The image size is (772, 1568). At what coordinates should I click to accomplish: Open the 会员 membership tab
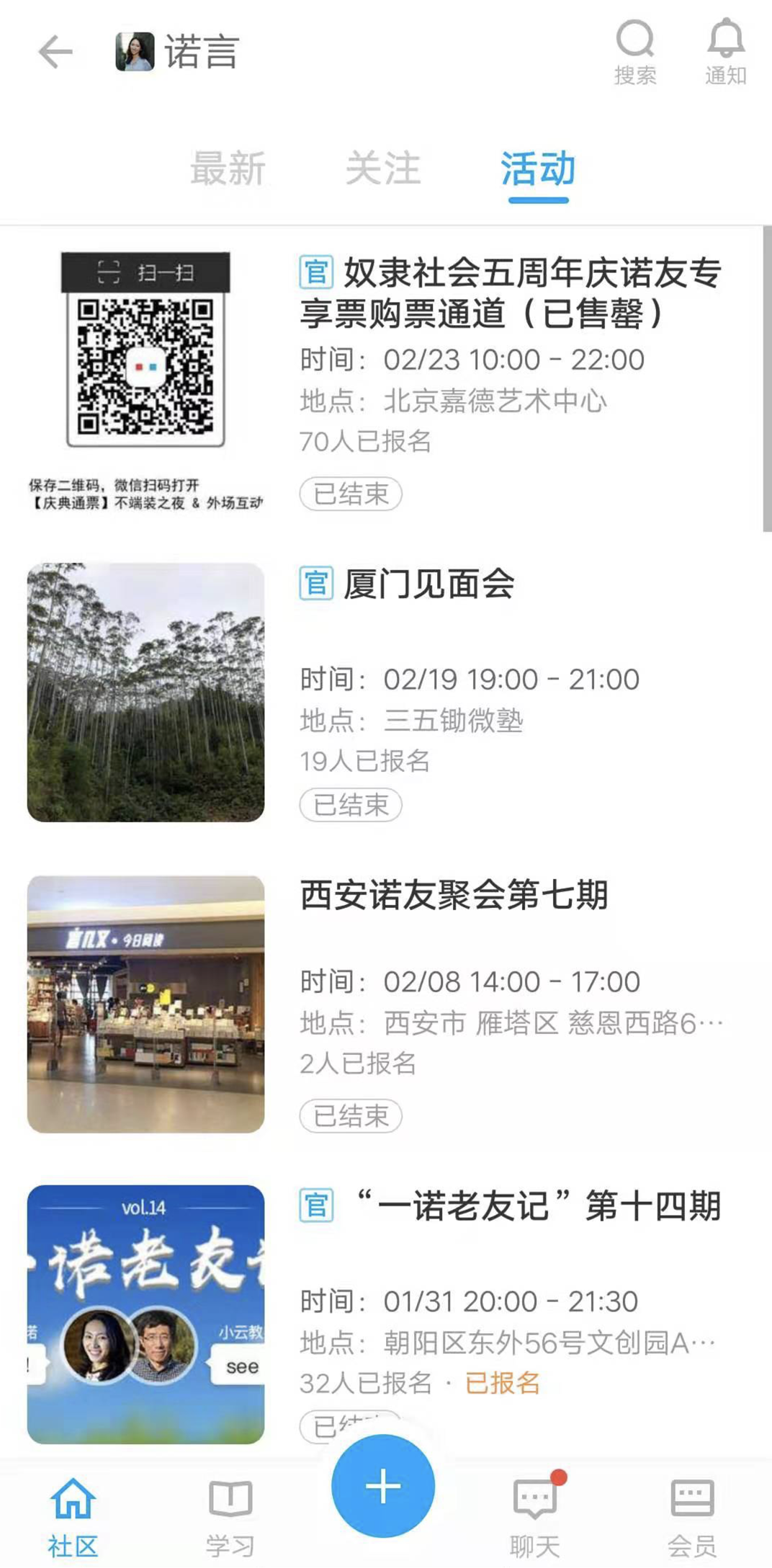(x=691, y=1513)
